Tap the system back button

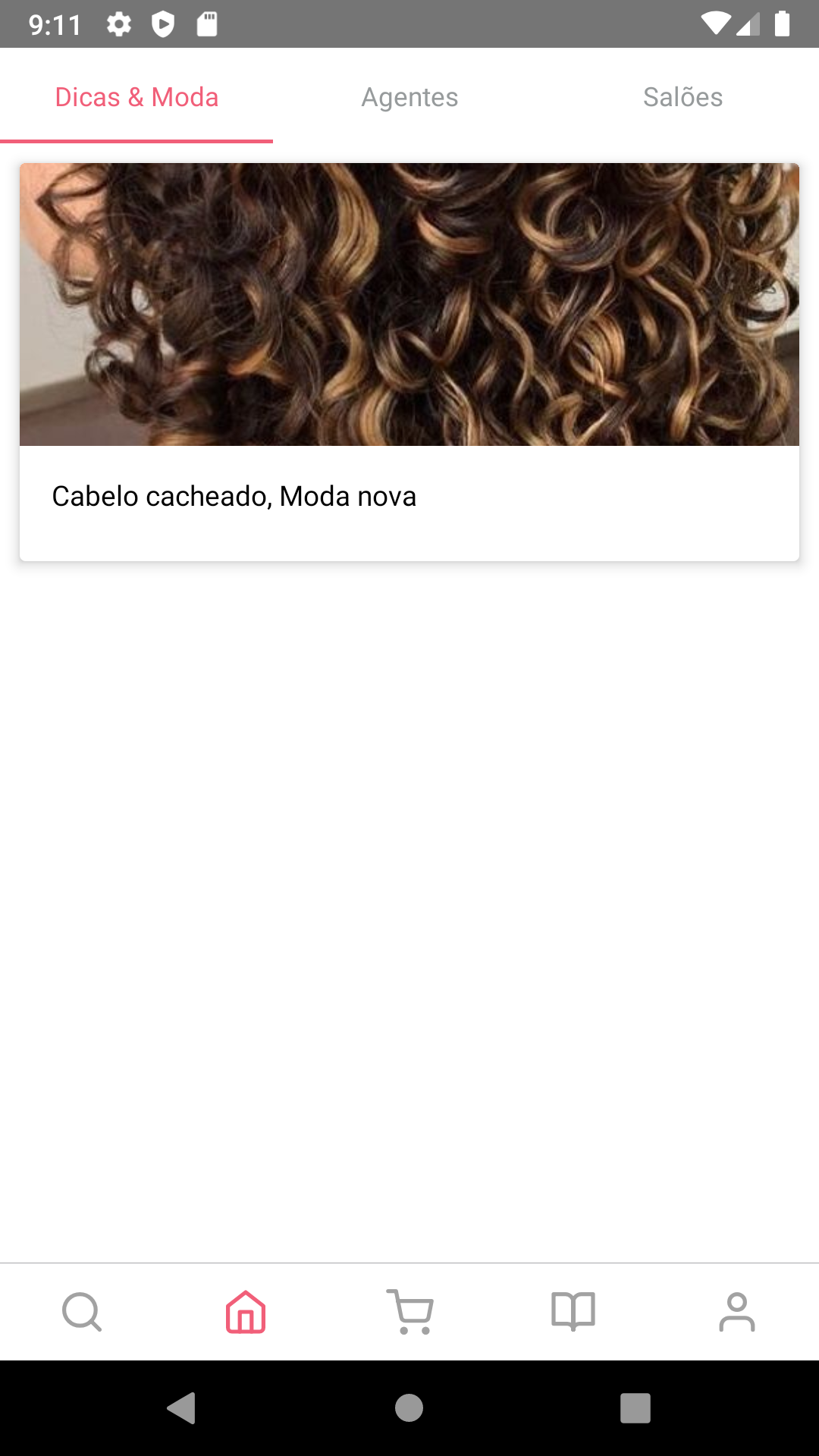tap(182, 1408)
